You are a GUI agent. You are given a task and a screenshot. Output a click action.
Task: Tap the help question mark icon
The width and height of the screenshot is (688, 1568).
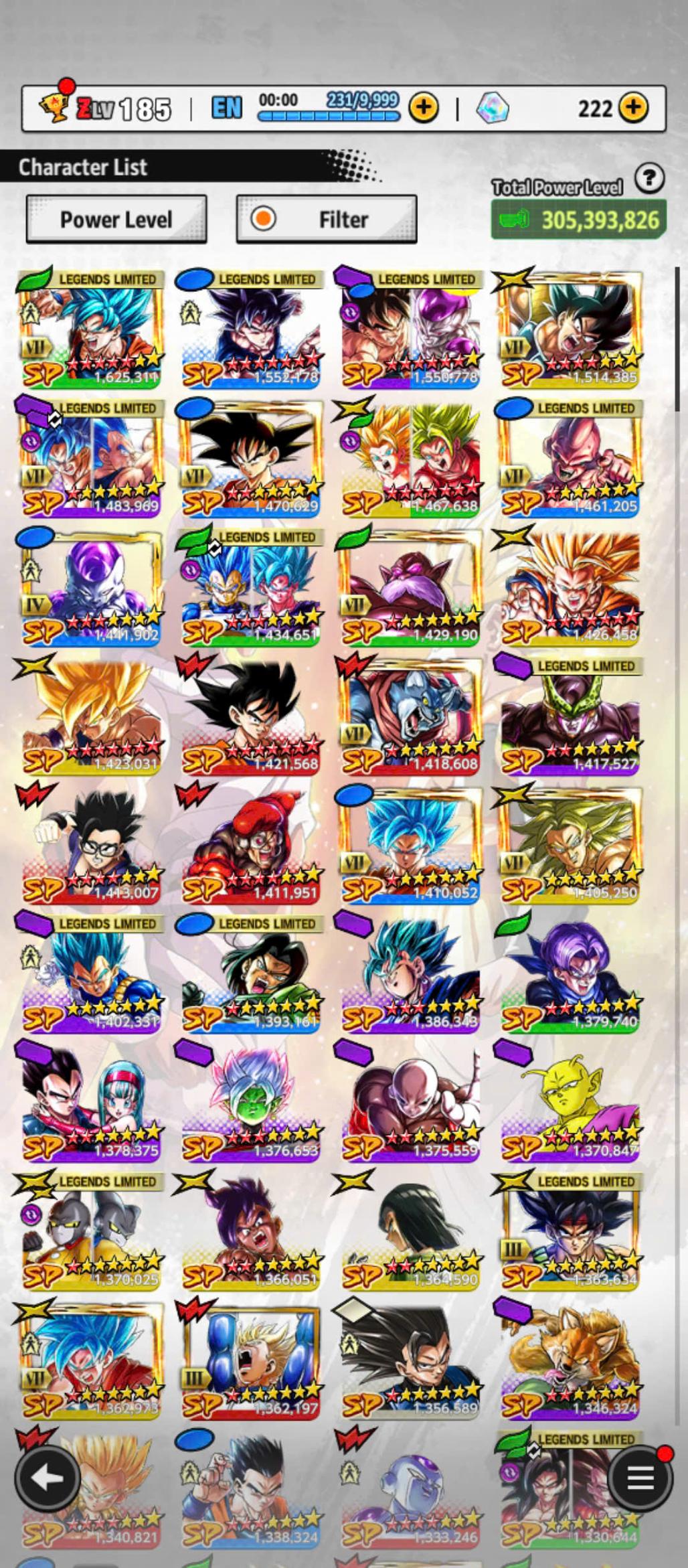point(649,179)
